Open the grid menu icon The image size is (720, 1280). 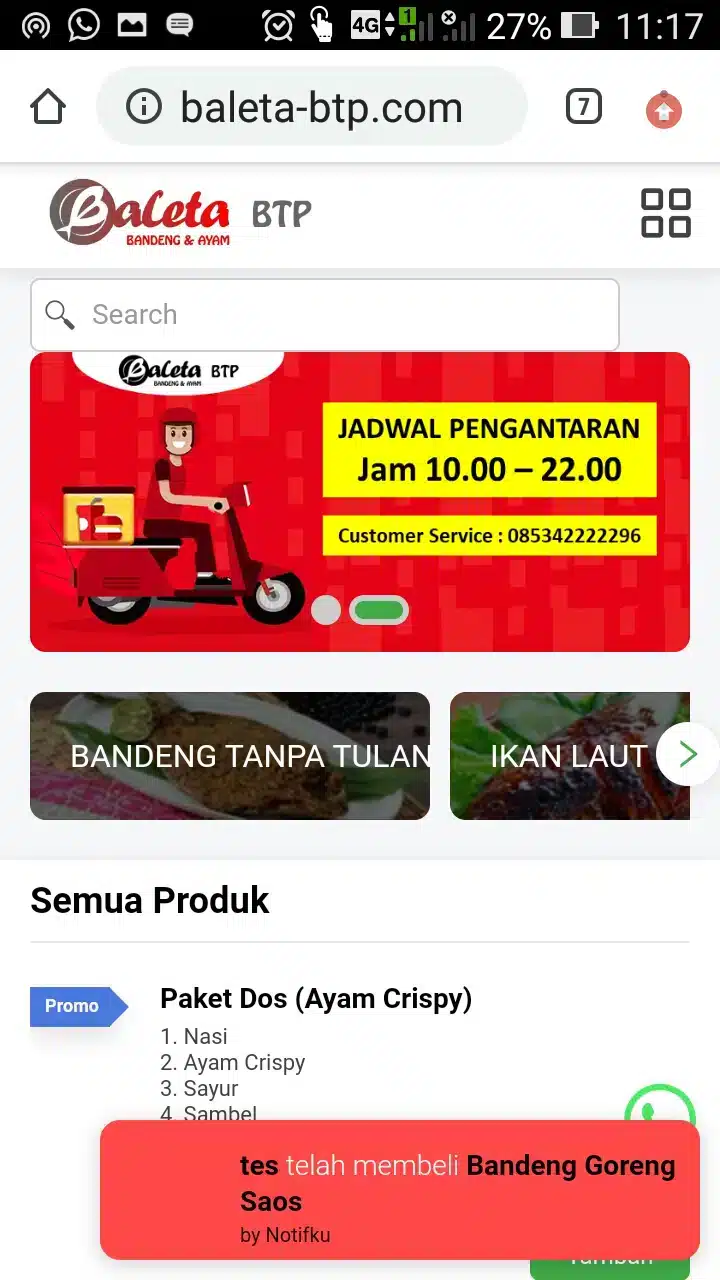click(x=665, y=213)
